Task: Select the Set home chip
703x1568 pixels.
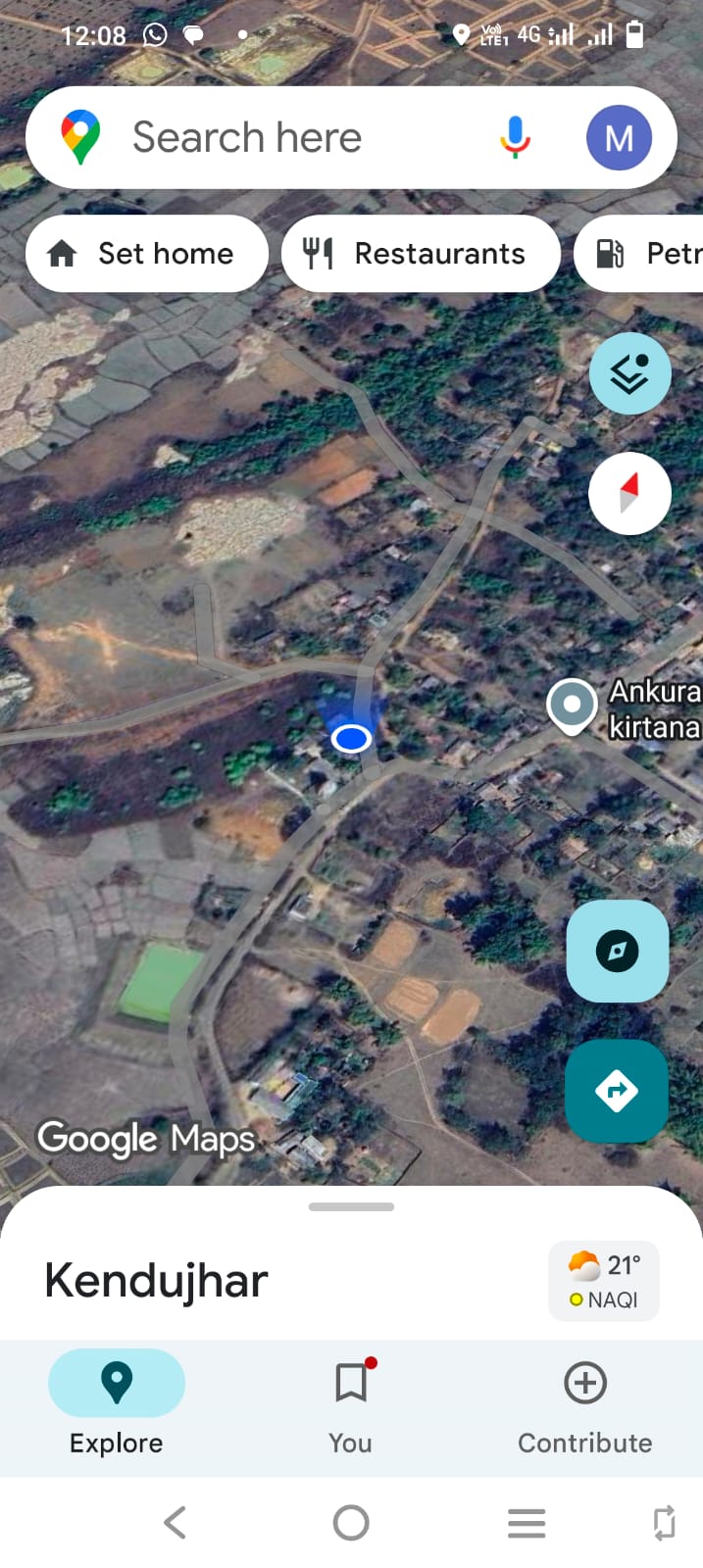Action: pyautogui.click(x=147, y=254)
